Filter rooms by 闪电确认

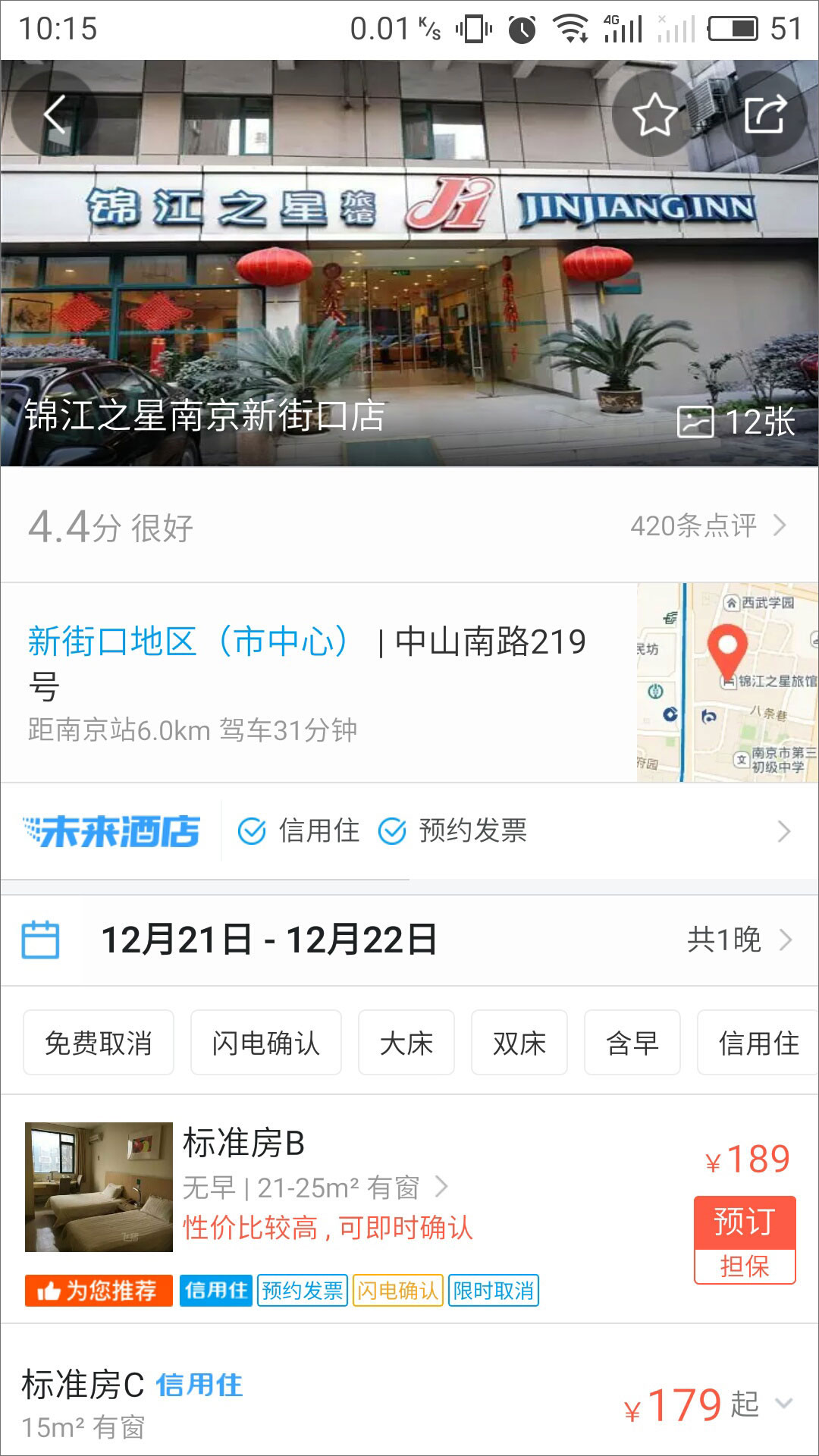point(265,1043)
